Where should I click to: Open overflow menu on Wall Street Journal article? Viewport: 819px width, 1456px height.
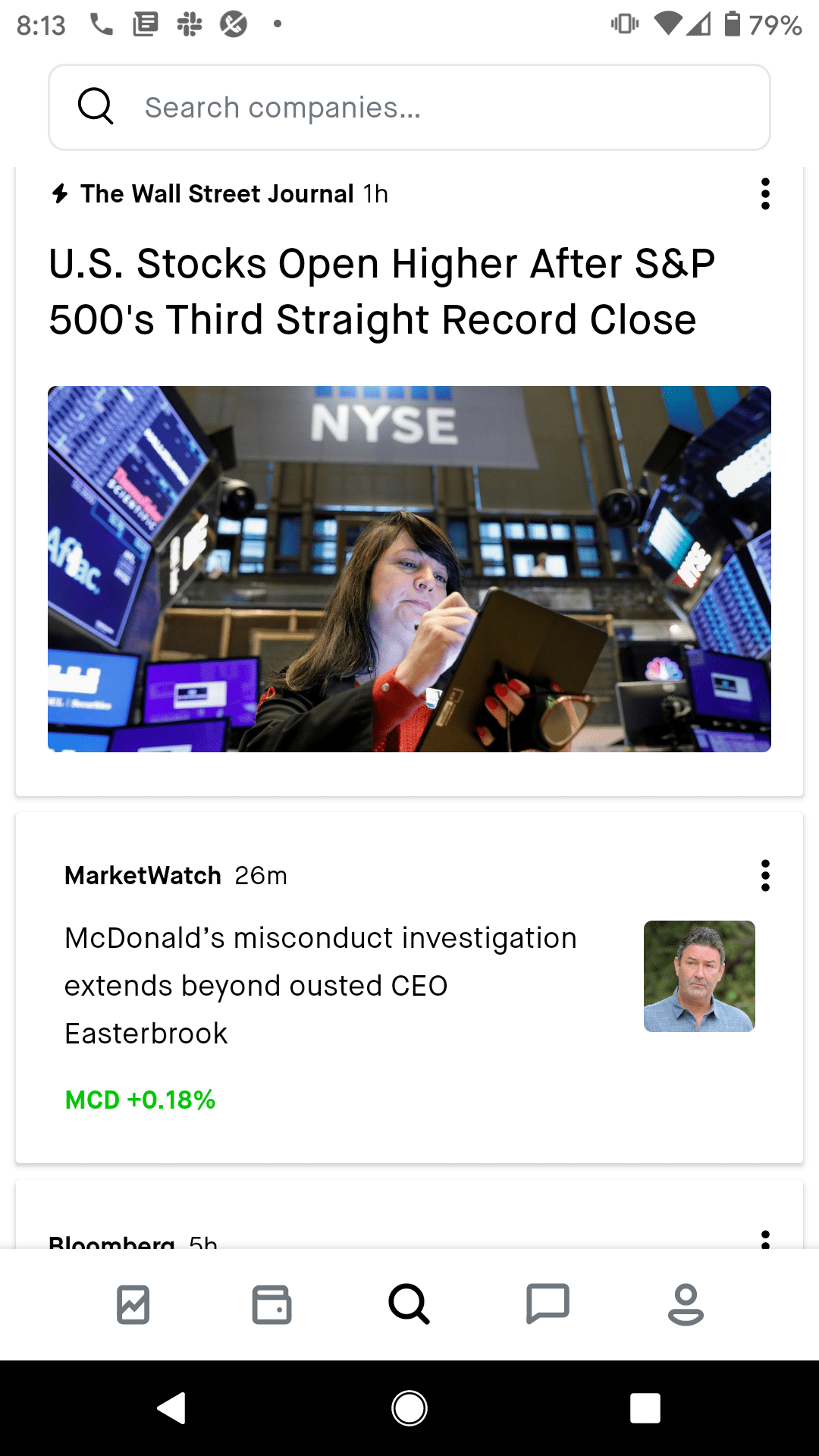click(765, 194)
